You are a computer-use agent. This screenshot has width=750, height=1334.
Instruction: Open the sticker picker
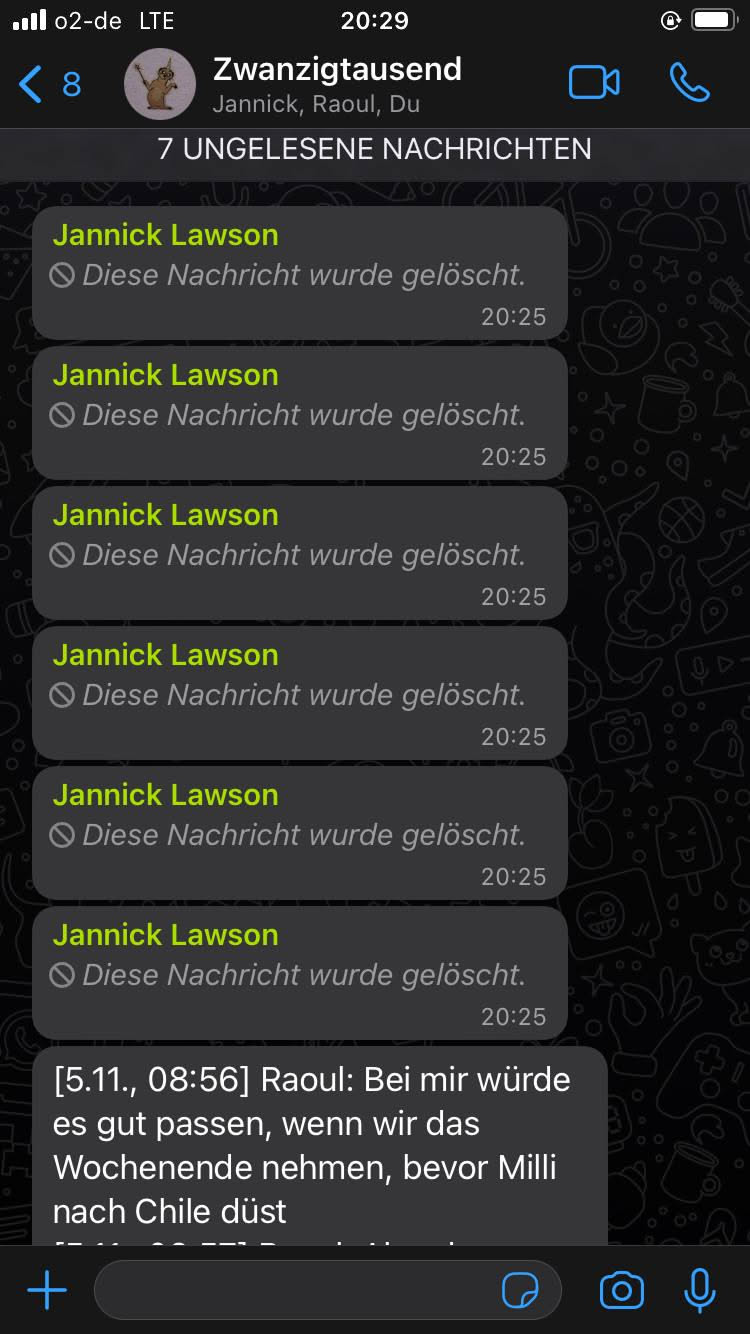[520, 1291]
